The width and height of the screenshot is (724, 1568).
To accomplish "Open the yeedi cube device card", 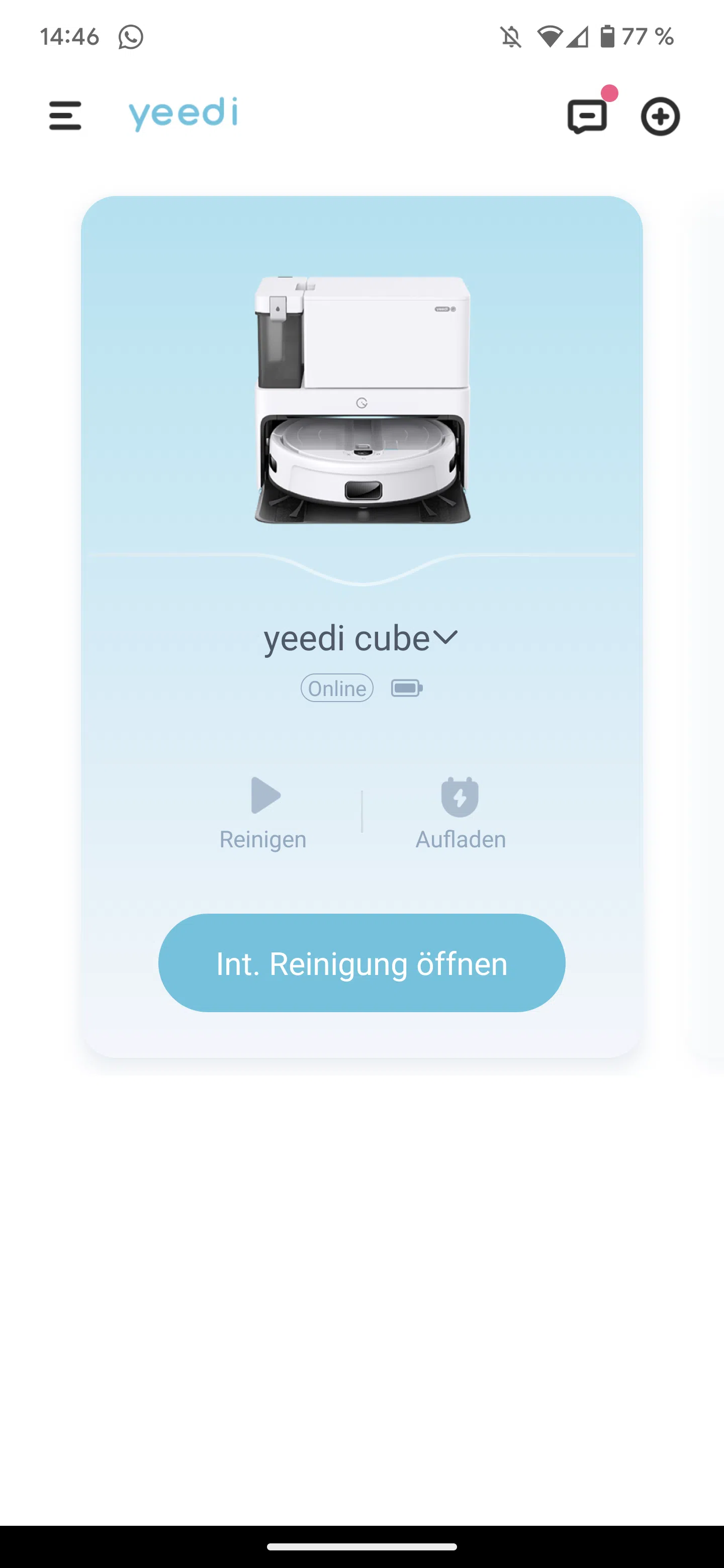I will coord(361,626).
